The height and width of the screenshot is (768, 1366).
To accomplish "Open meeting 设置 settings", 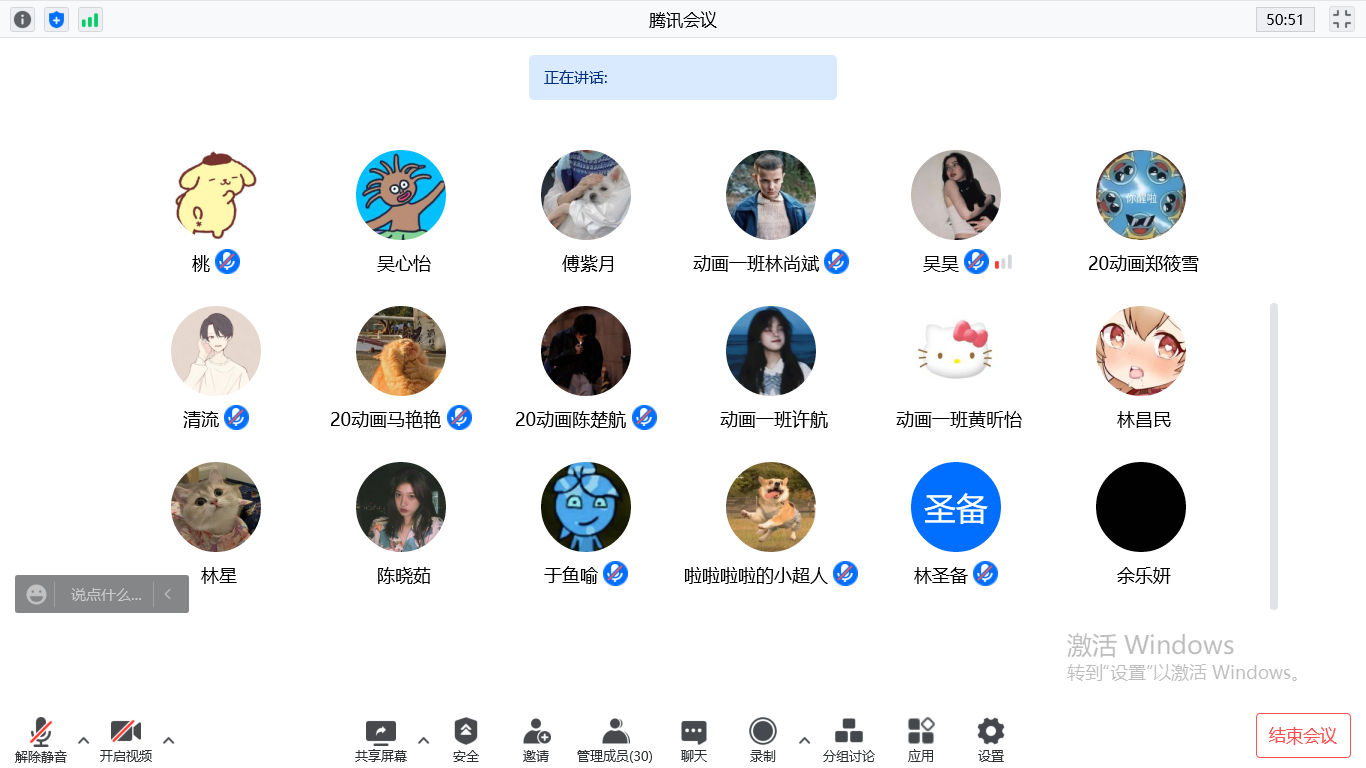I will (x=991, y=740).
